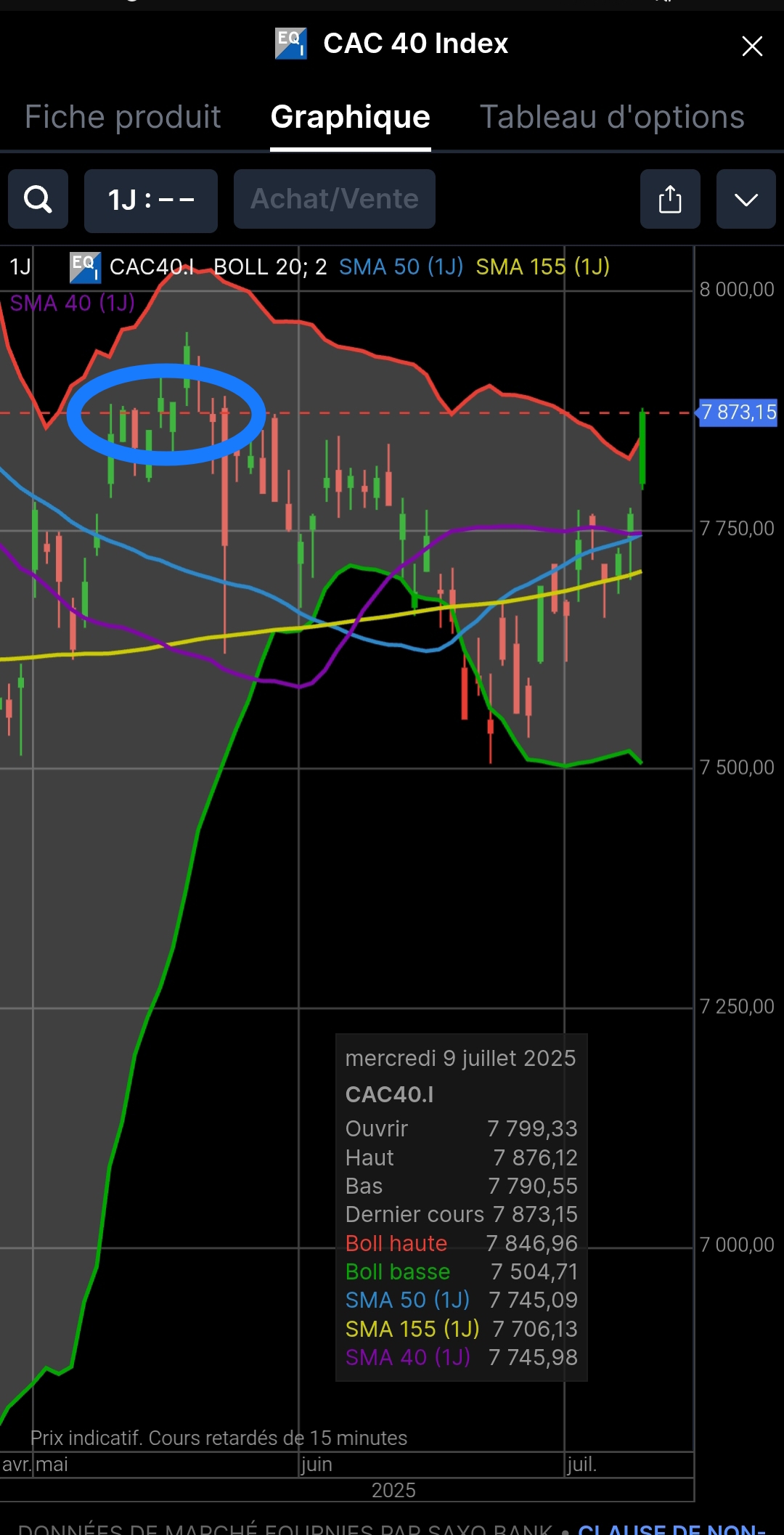Share the chart

(x=670, y=199)
